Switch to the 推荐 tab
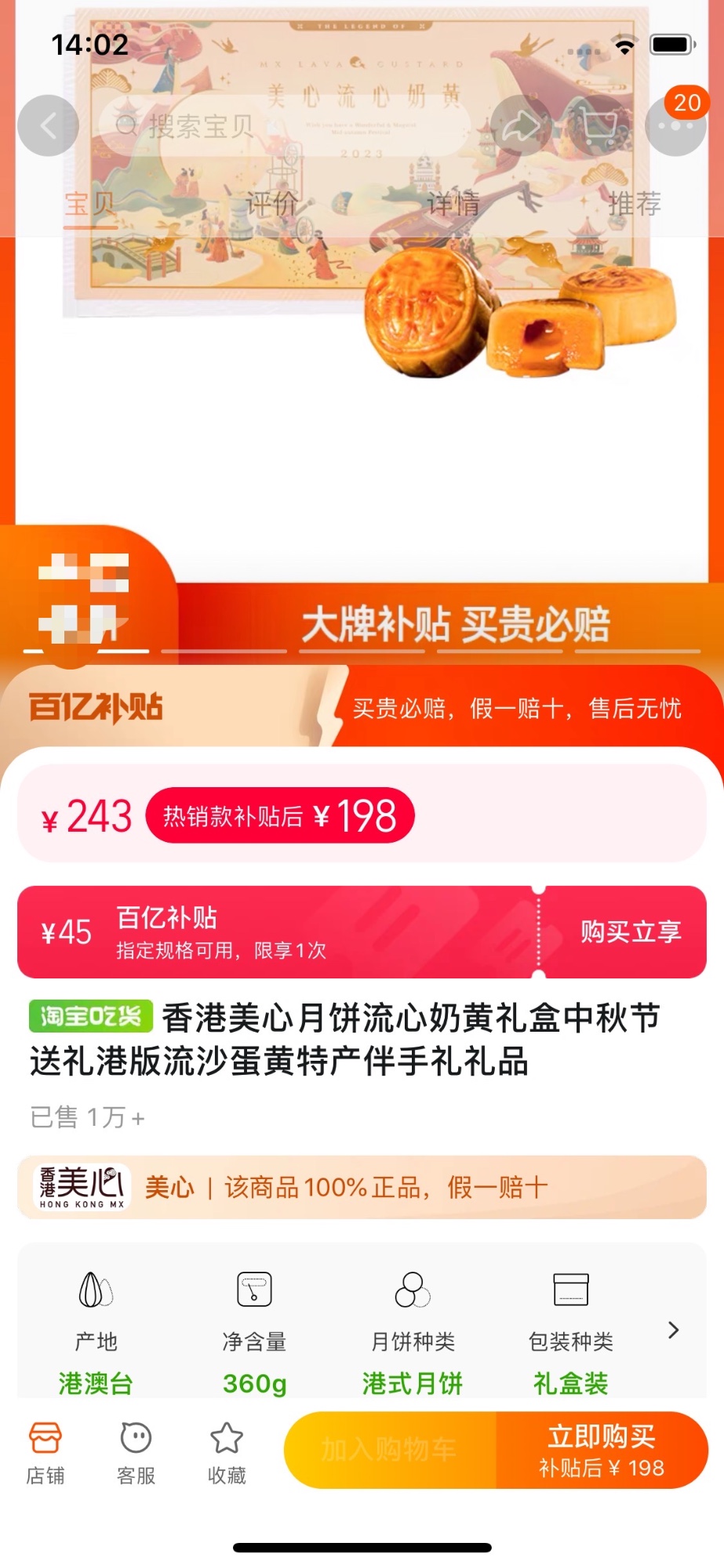The image size is (724, 1568). [x=635, y=205]
